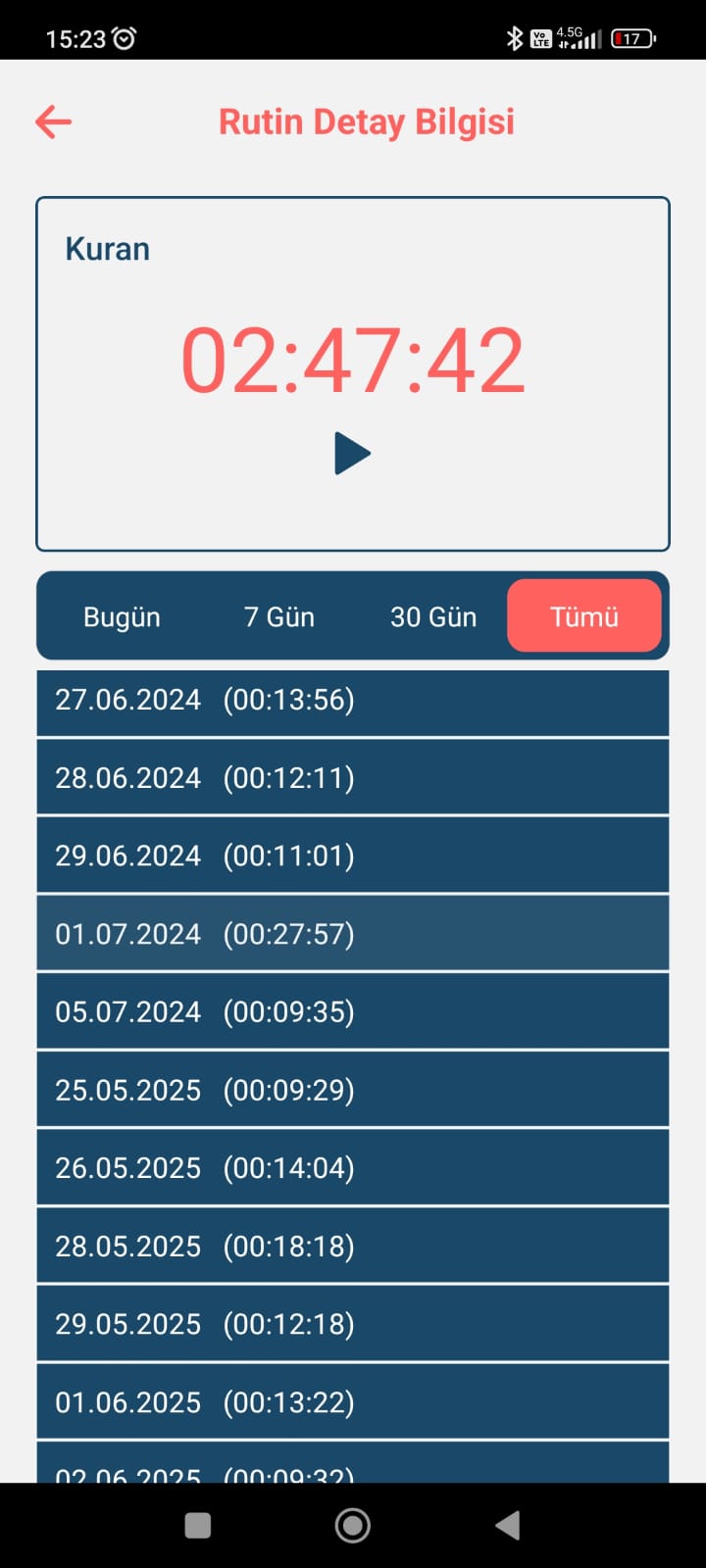The height and width of the screenshot is (1568, 706).
Task: Switch to the Bugün tab
Action: pos(122,616)
